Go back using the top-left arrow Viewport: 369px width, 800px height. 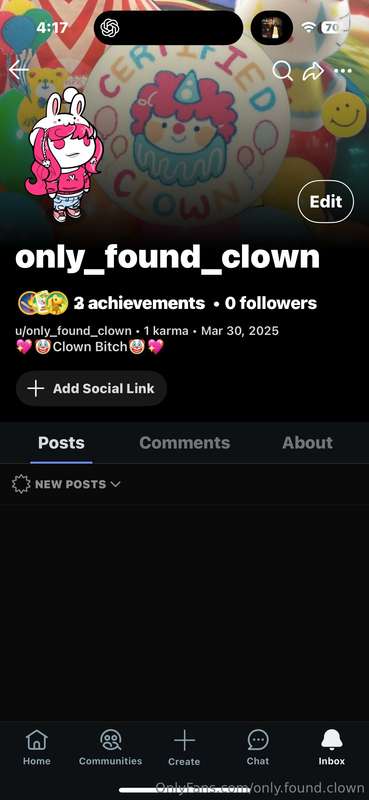coord(19,70)
